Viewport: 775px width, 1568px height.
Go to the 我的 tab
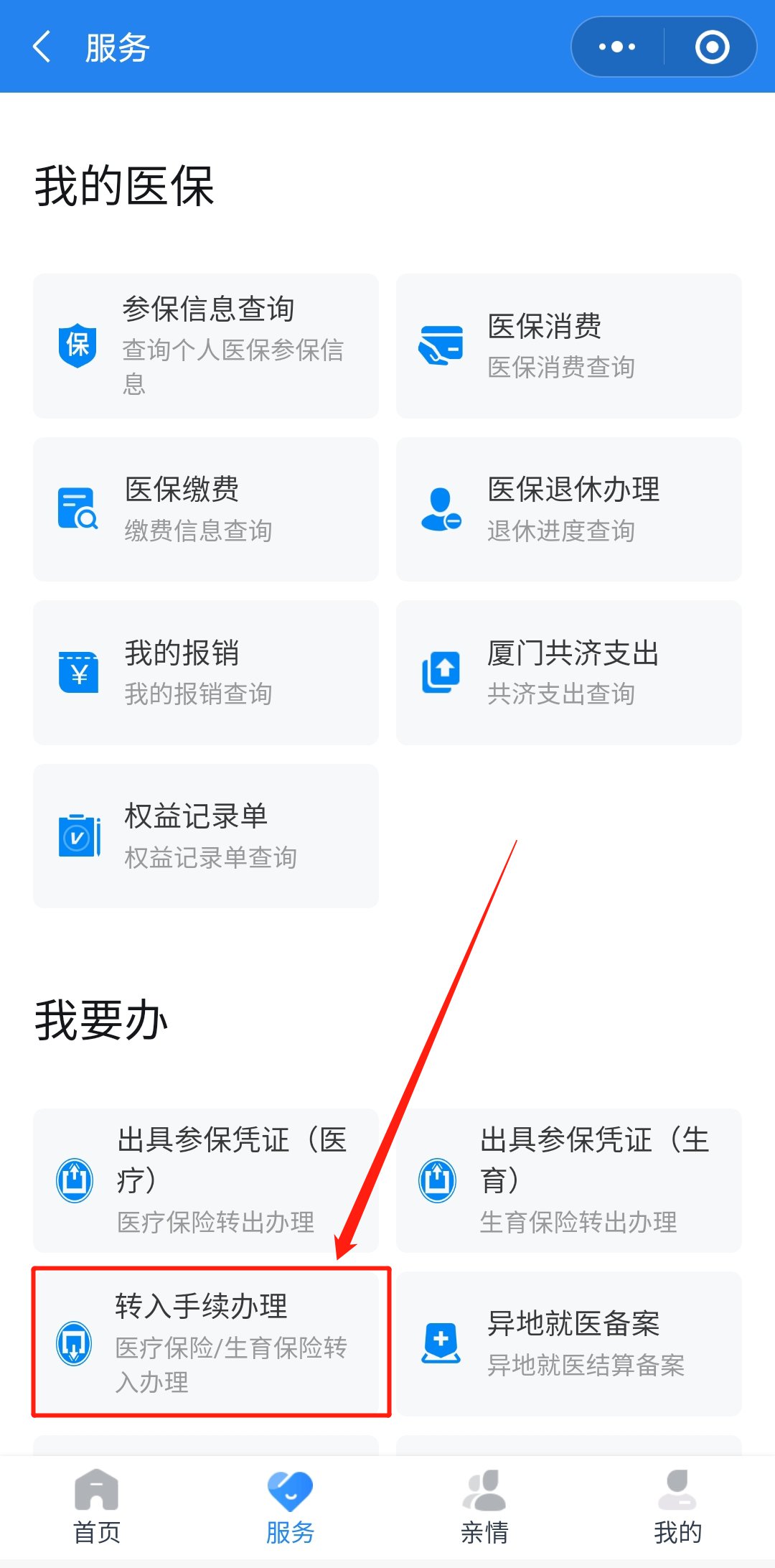677,1506
